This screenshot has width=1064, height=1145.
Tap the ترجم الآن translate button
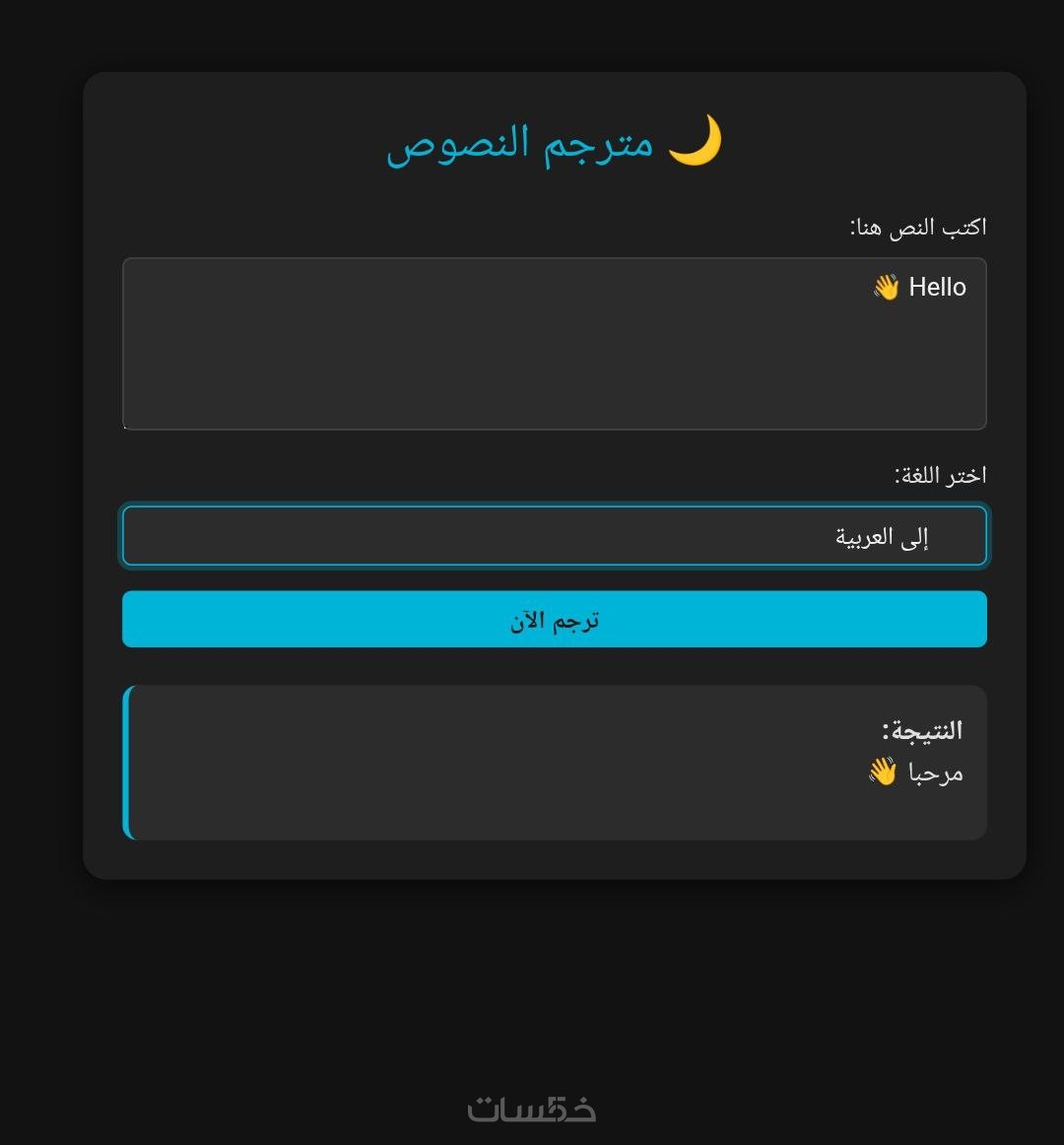coord(554,620)
